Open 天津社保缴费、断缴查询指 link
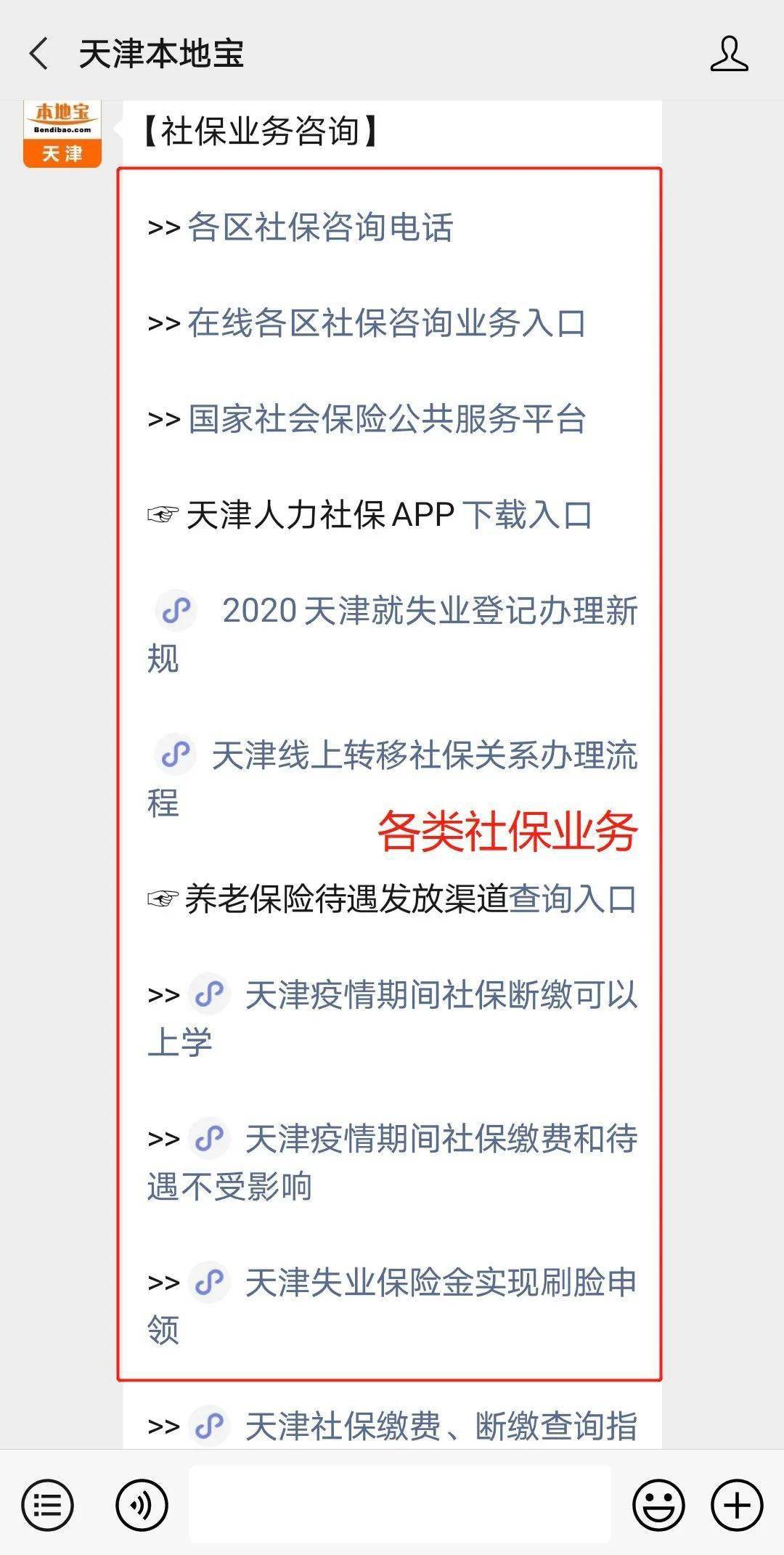This screenshot has width=784, height=1555. pos(441,1426)
